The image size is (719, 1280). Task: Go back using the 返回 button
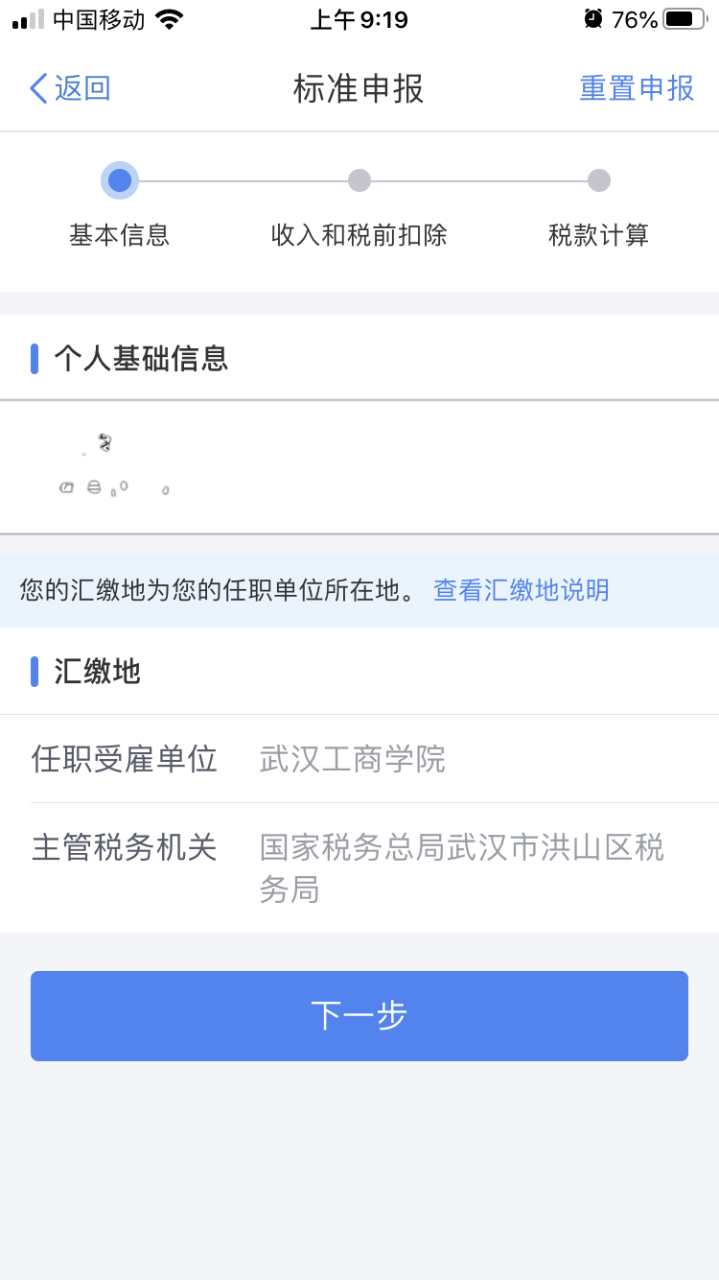(69, 89)
